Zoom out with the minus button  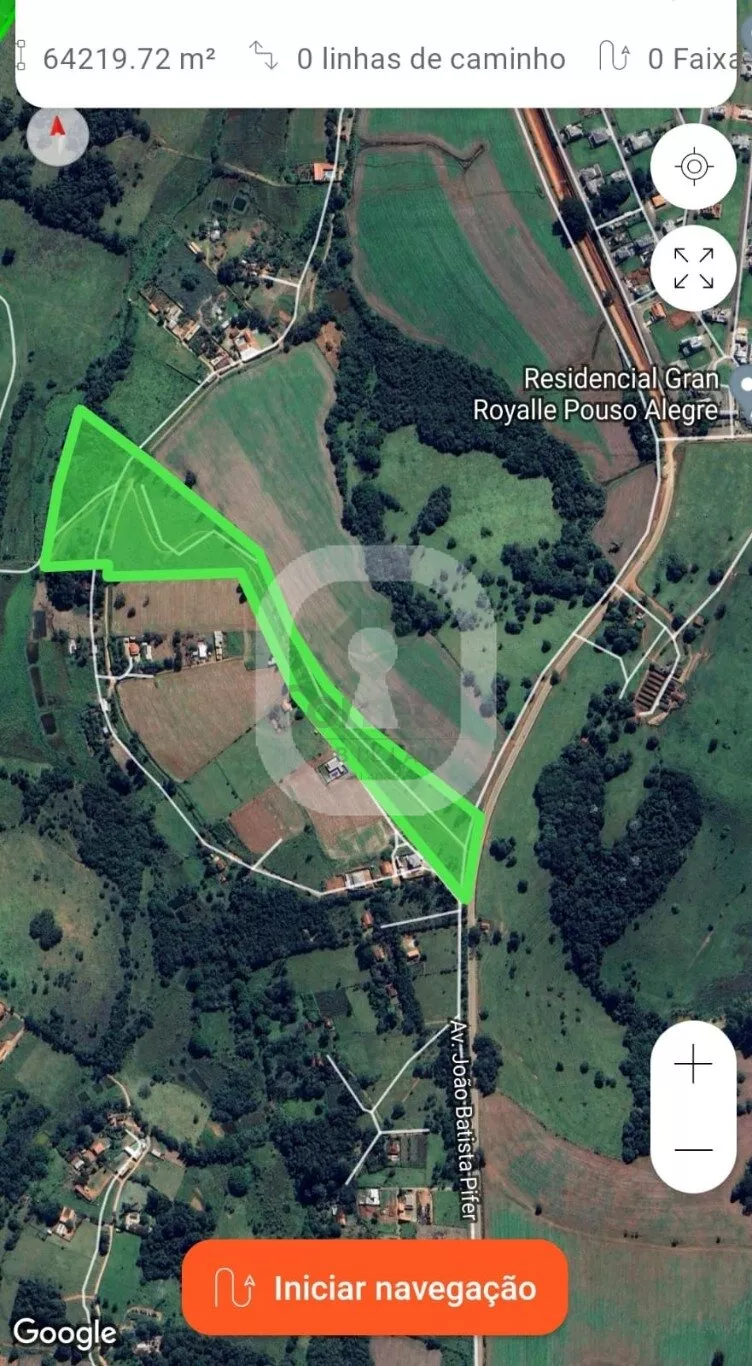(x=693, y=1149)
